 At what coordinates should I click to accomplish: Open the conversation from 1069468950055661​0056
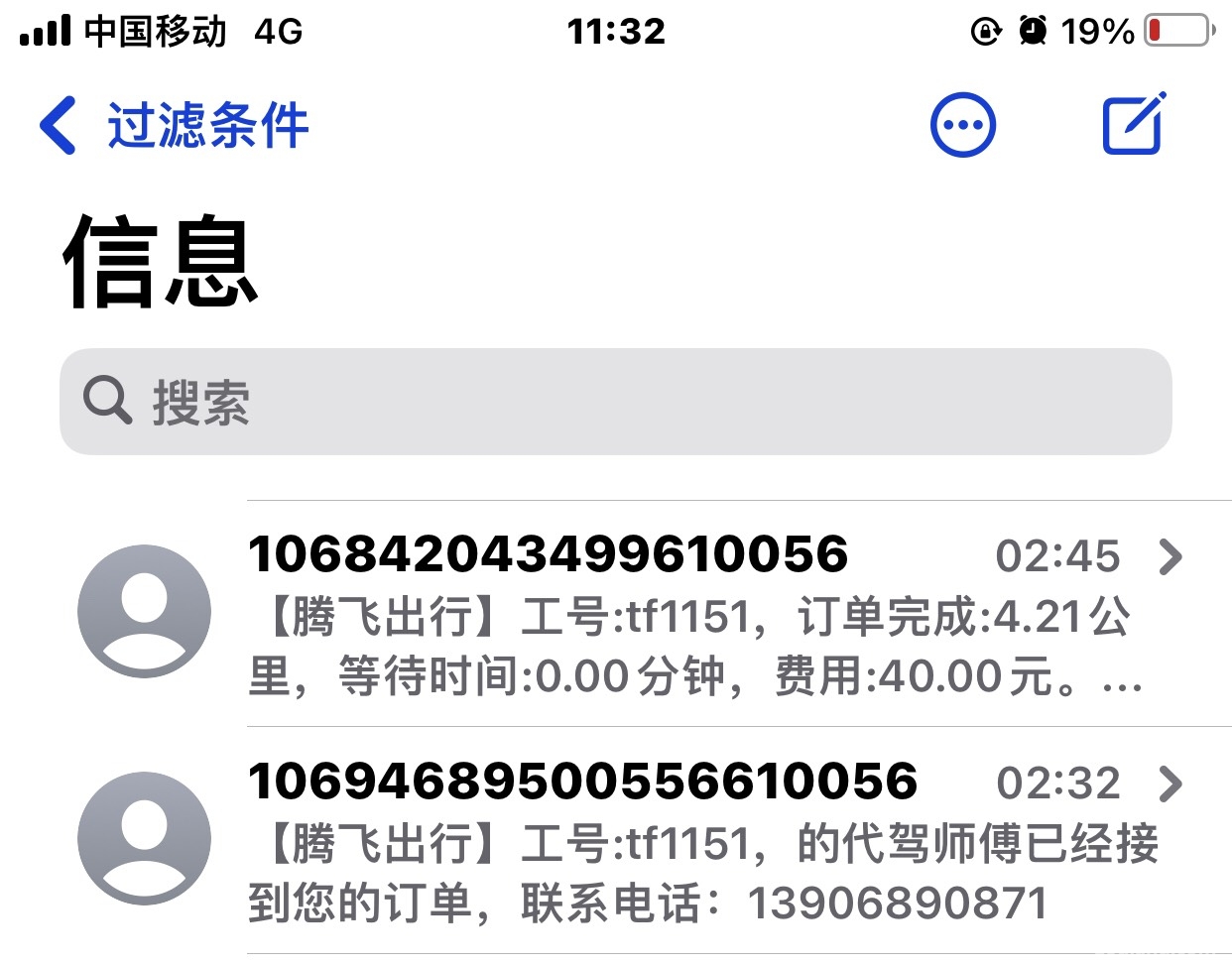tap(694, 840)
